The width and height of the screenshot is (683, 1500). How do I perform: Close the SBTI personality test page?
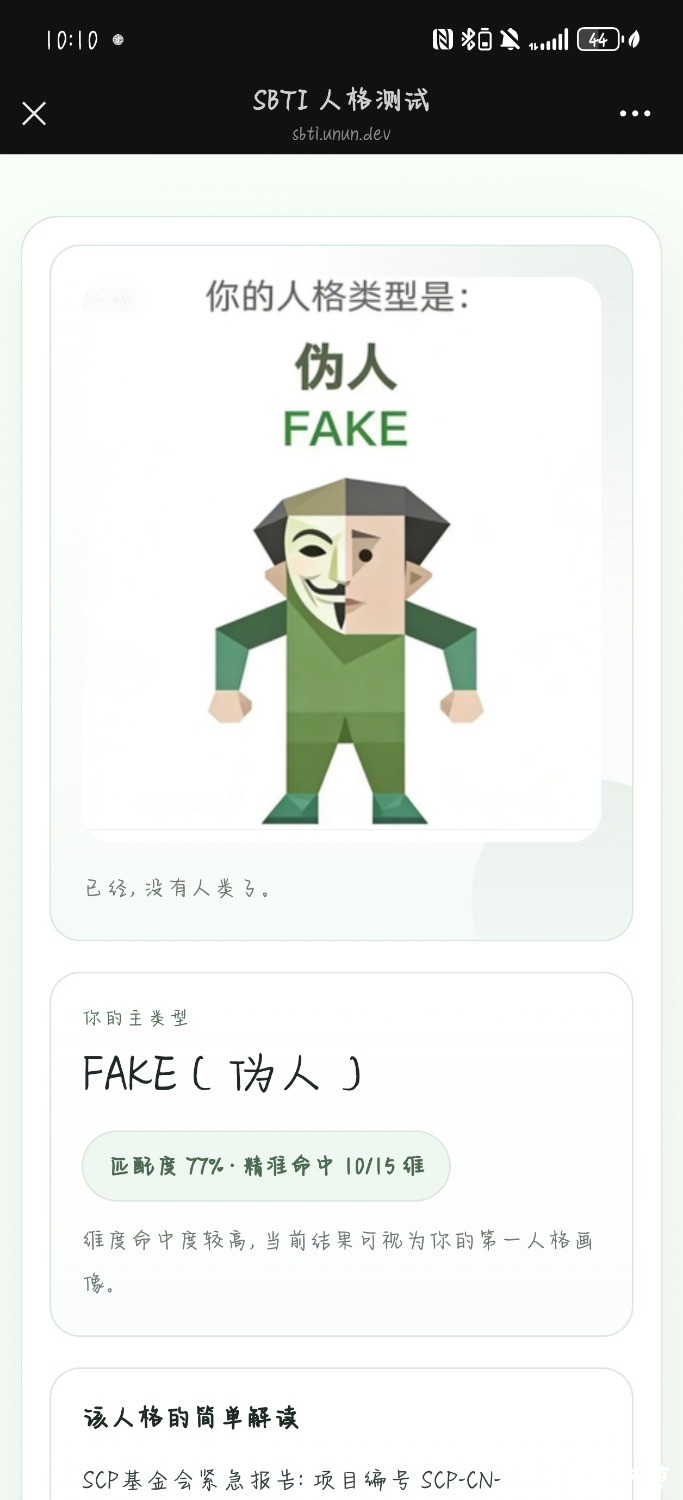pyautogui.click(x=34, y=114)
